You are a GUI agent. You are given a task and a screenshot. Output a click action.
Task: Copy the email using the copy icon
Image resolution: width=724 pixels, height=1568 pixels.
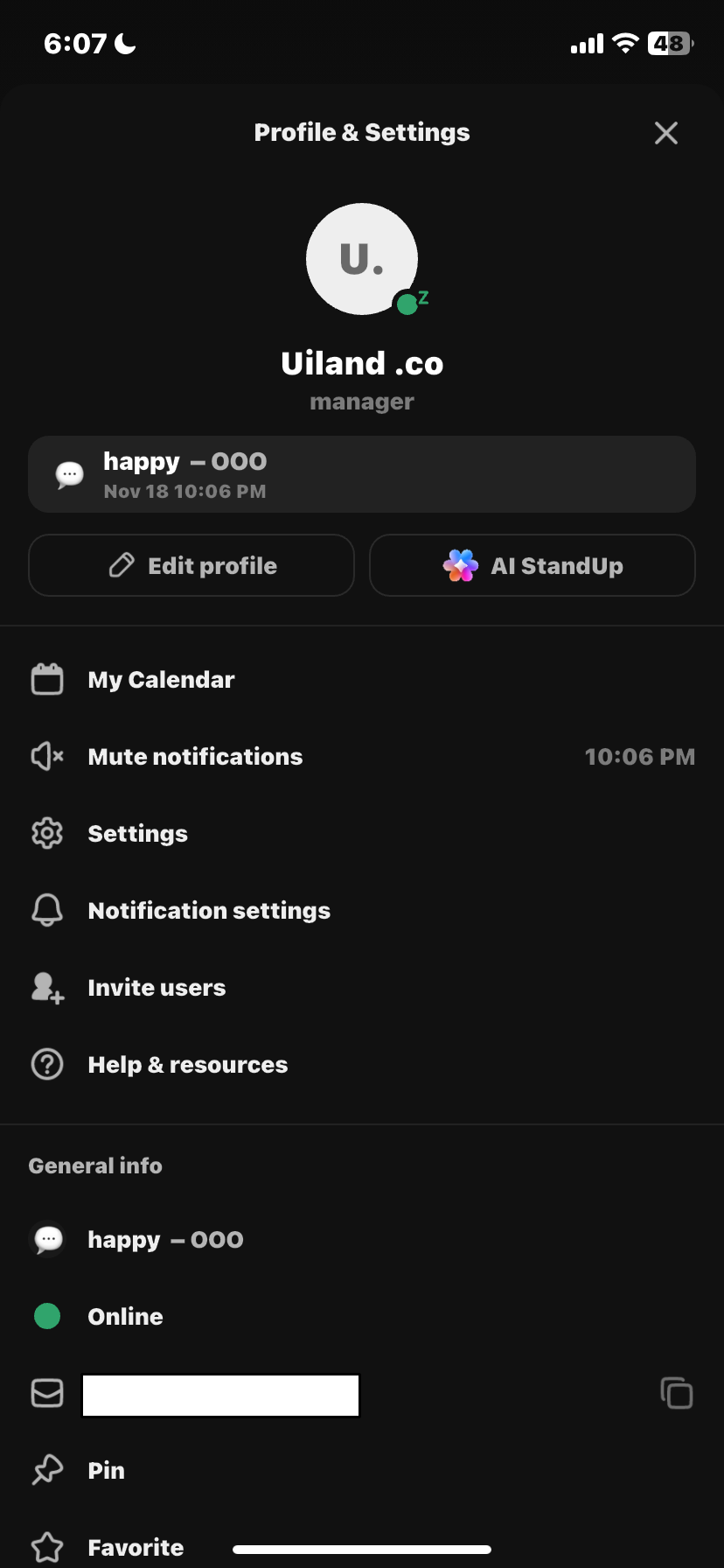pos(676,1393)
